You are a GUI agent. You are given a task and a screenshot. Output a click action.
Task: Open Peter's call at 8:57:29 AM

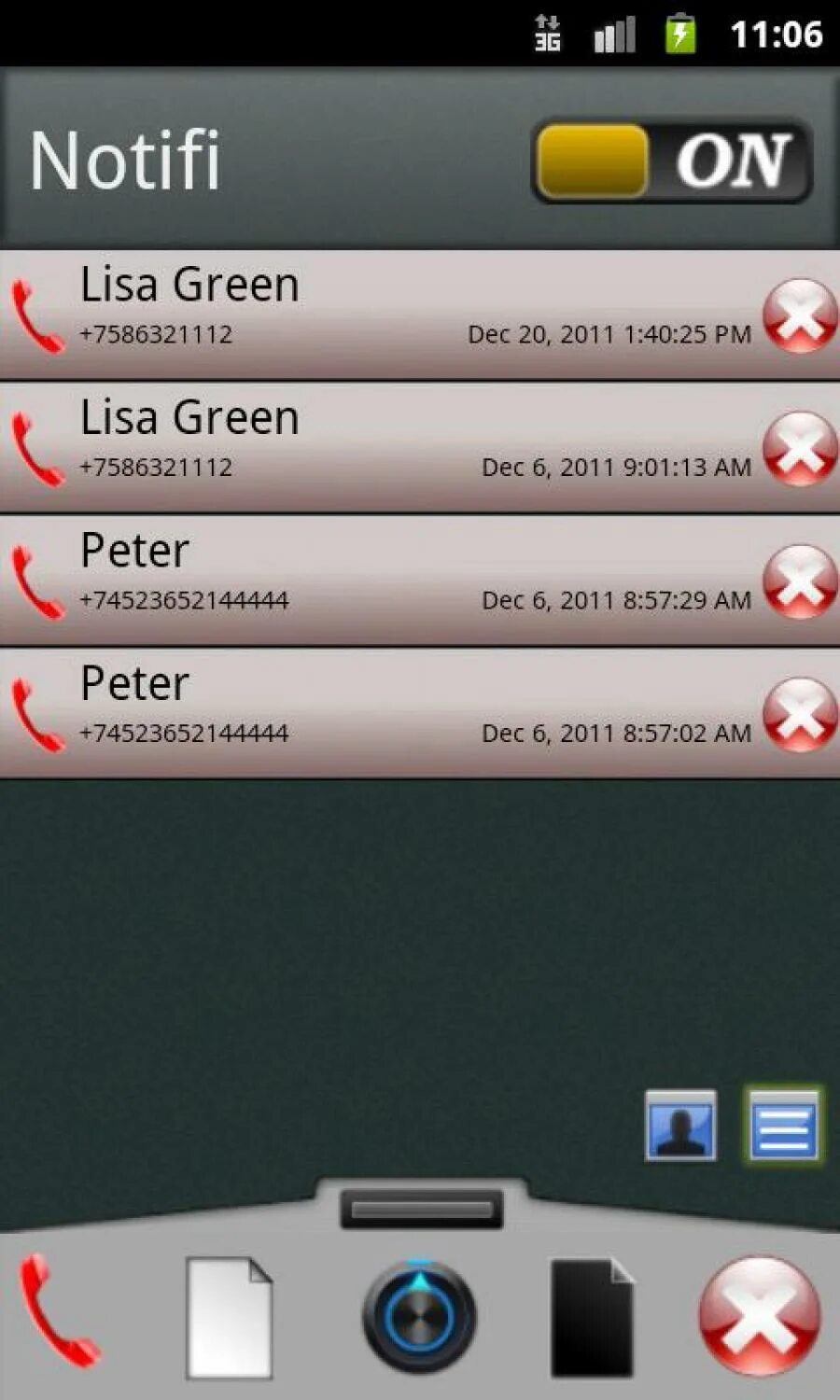(373, 581)
